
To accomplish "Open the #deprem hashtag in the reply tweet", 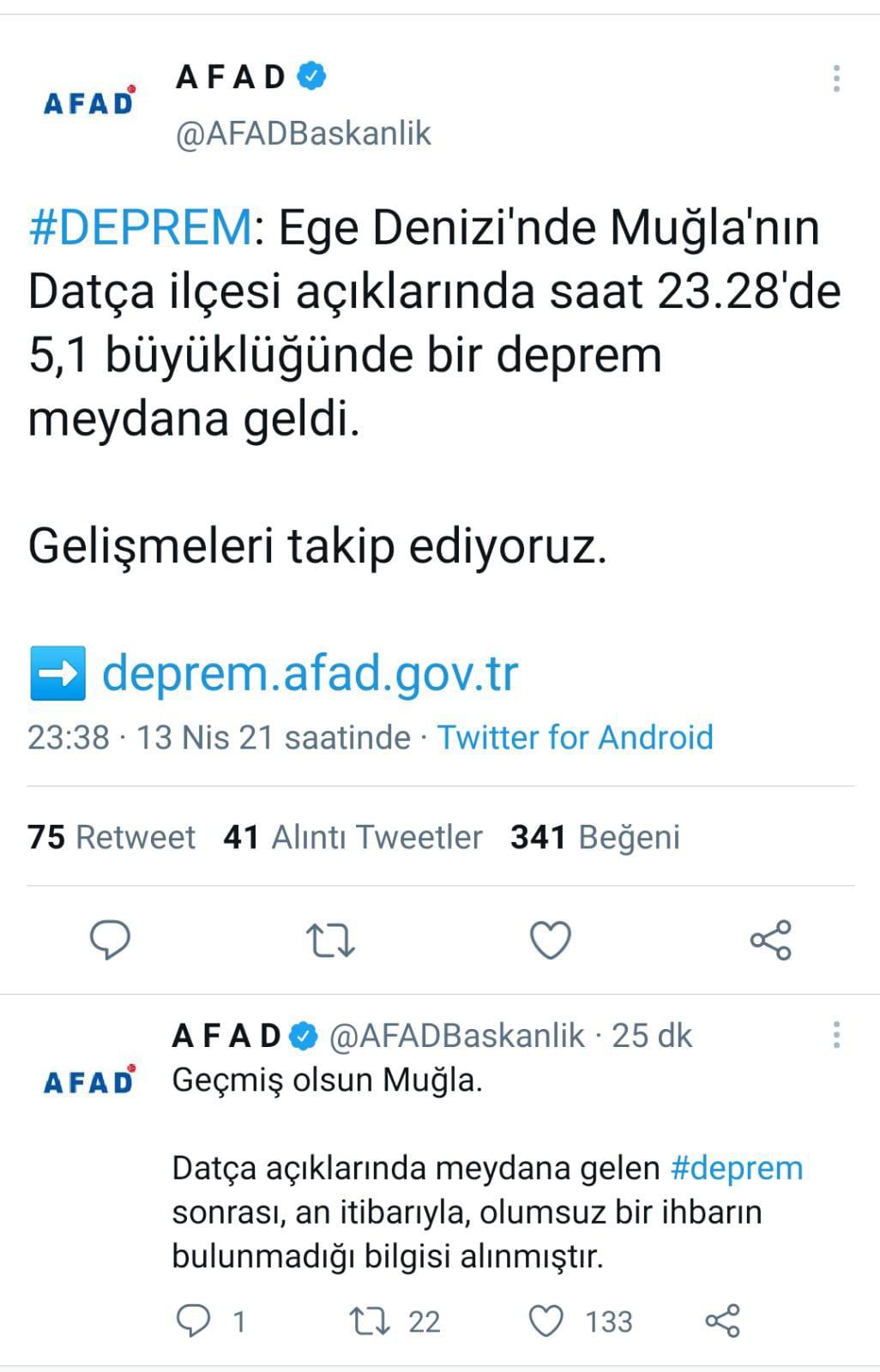I will pos(736,1168).
